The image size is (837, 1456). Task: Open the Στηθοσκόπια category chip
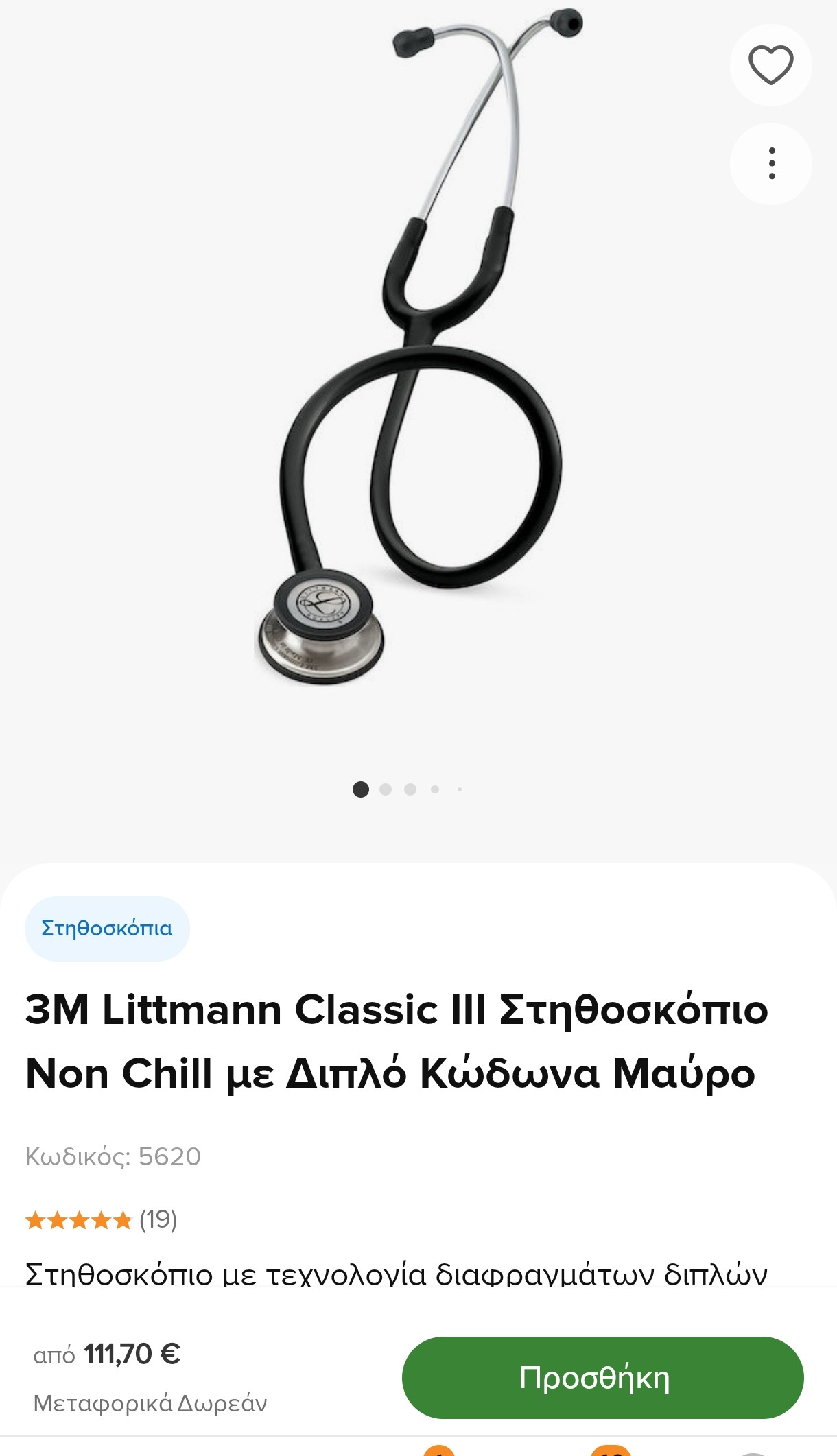click(x=107, y=929)
